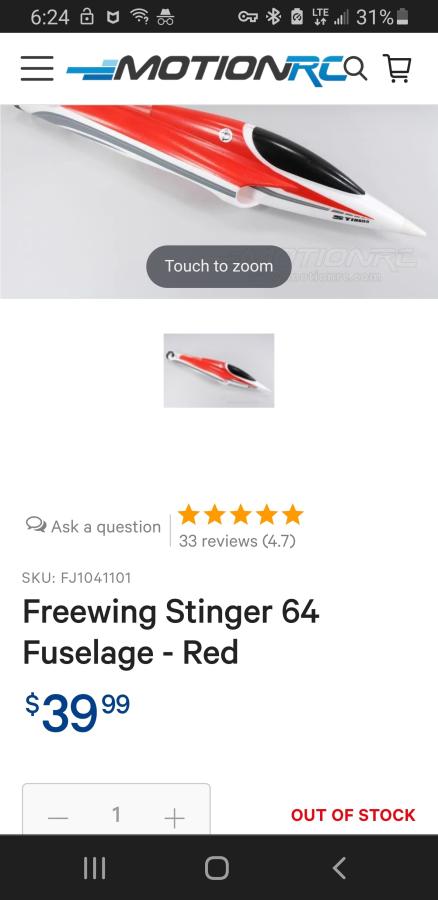Open the hamburger menu

tap(37, 69)
